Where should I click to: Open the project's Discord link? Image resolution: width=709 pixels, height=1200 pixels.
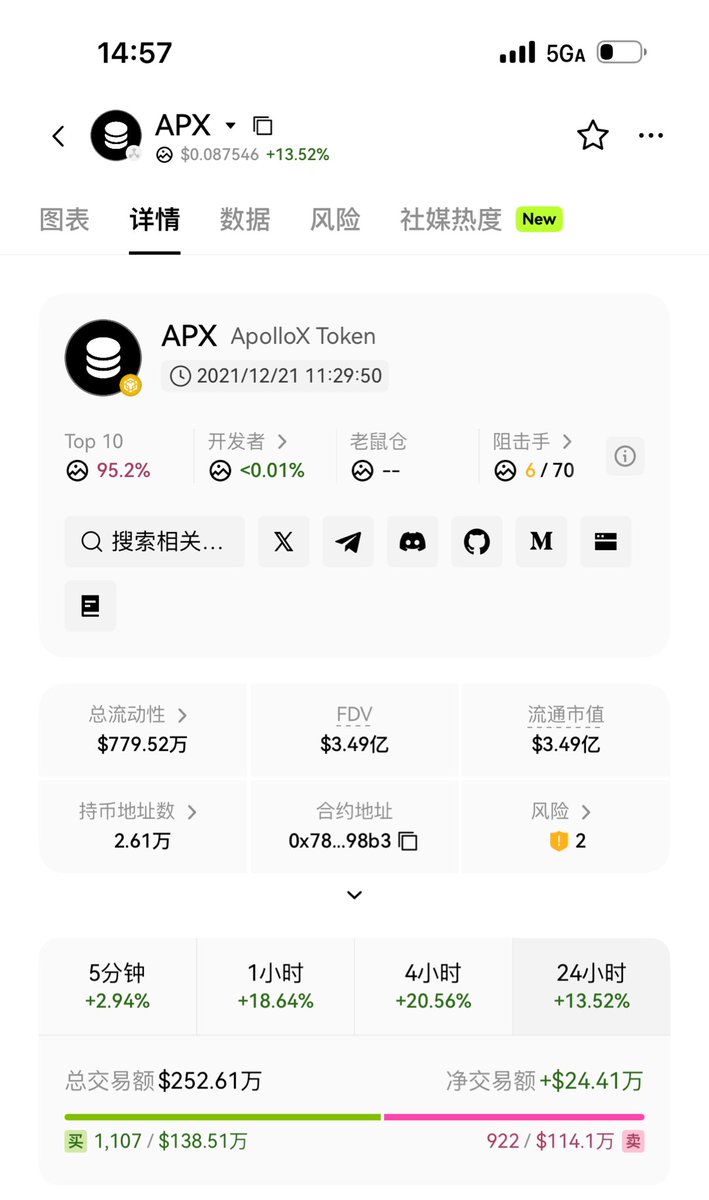[x=412, y=542]
